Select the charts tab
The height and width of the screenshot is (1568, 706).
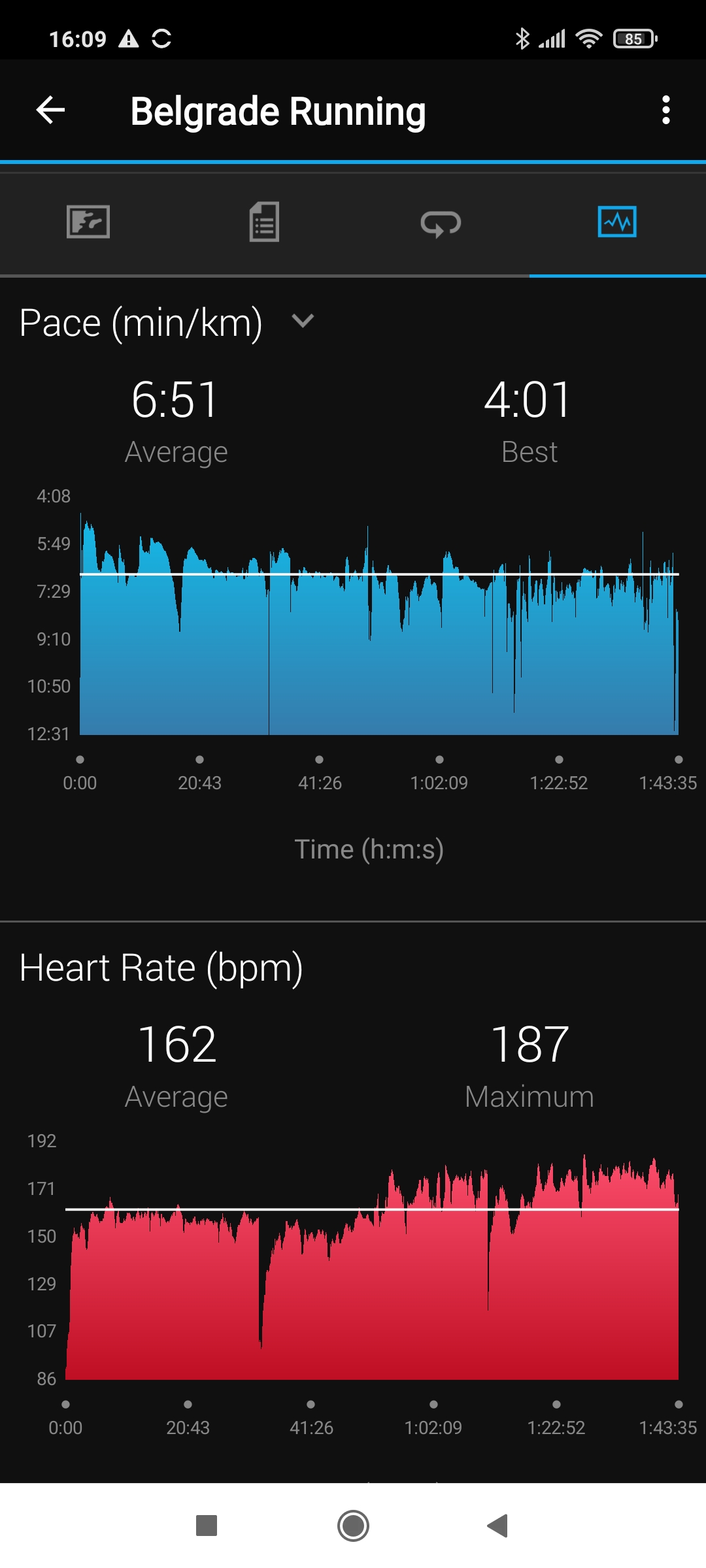click(x=617, y=222)
